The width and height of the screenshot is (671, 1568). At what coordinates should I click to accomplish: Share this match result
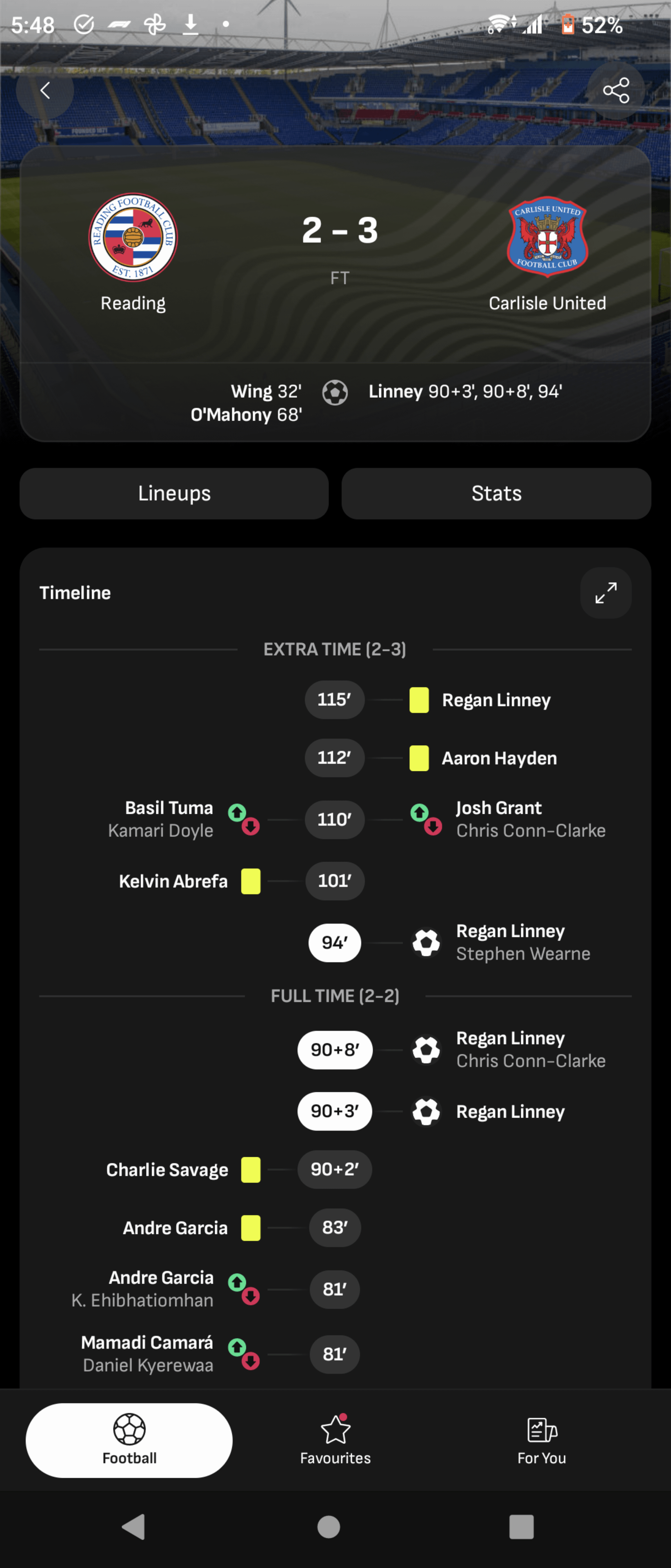[615, 91]
